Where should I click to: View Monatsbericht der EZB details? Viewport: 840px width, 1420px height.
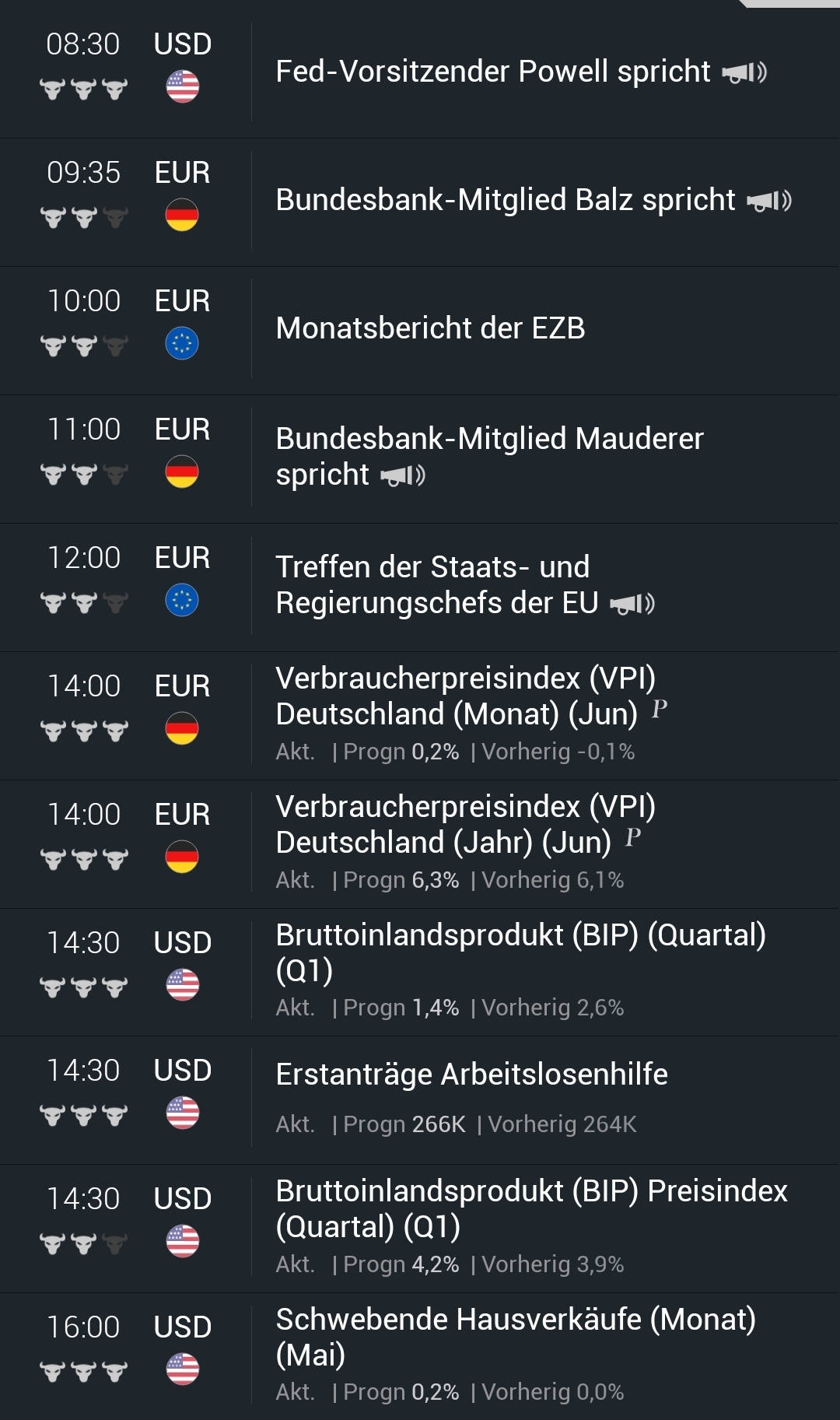coord(430,328)
